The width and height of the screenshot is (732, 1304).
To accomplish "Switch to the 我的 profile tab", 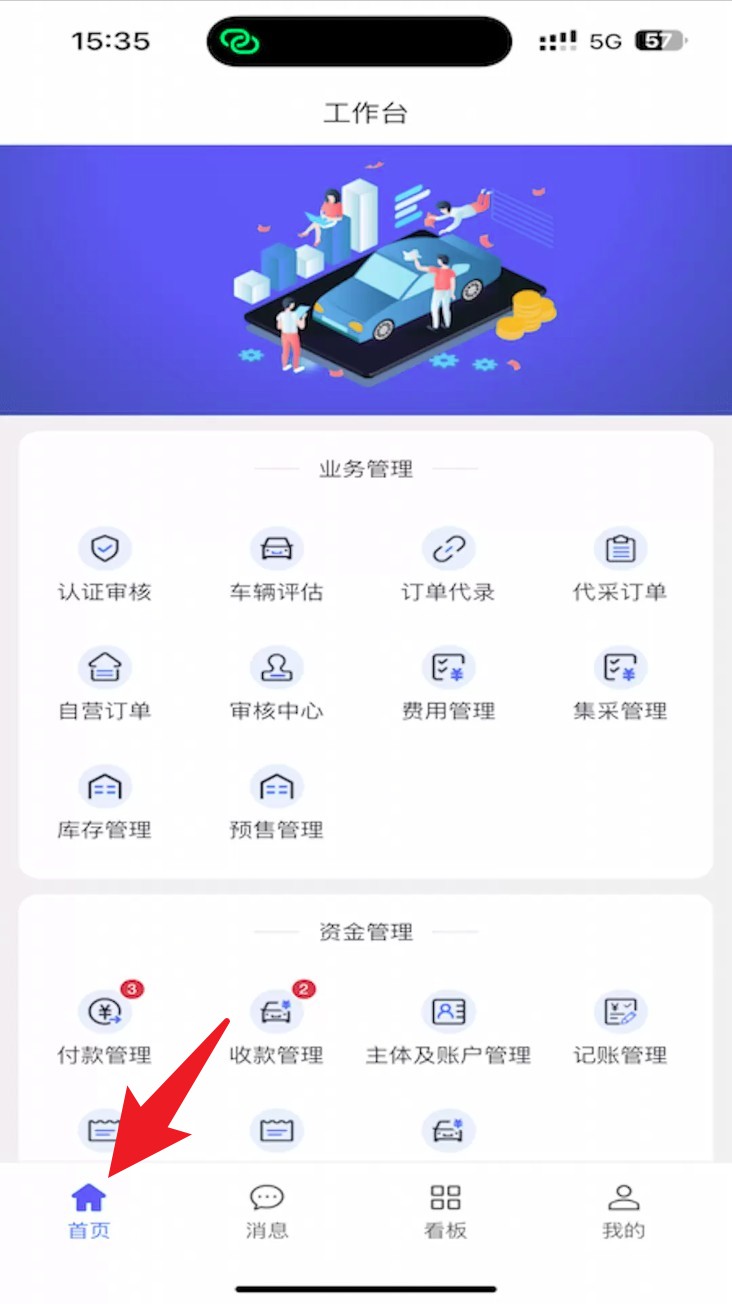I will (623, 1211).
